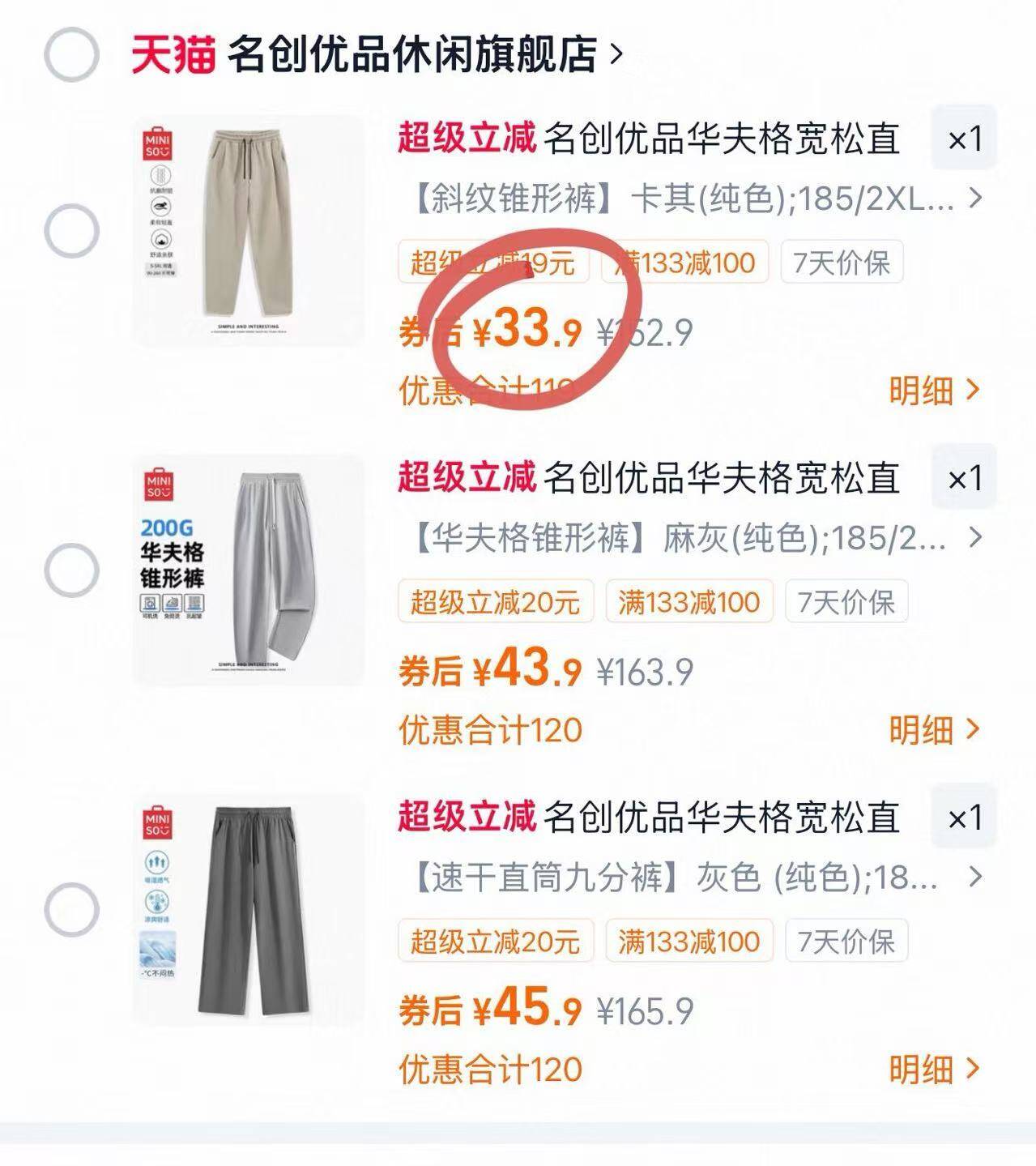View 明细 for the ¥43.9 pants

tap(933, 730)
